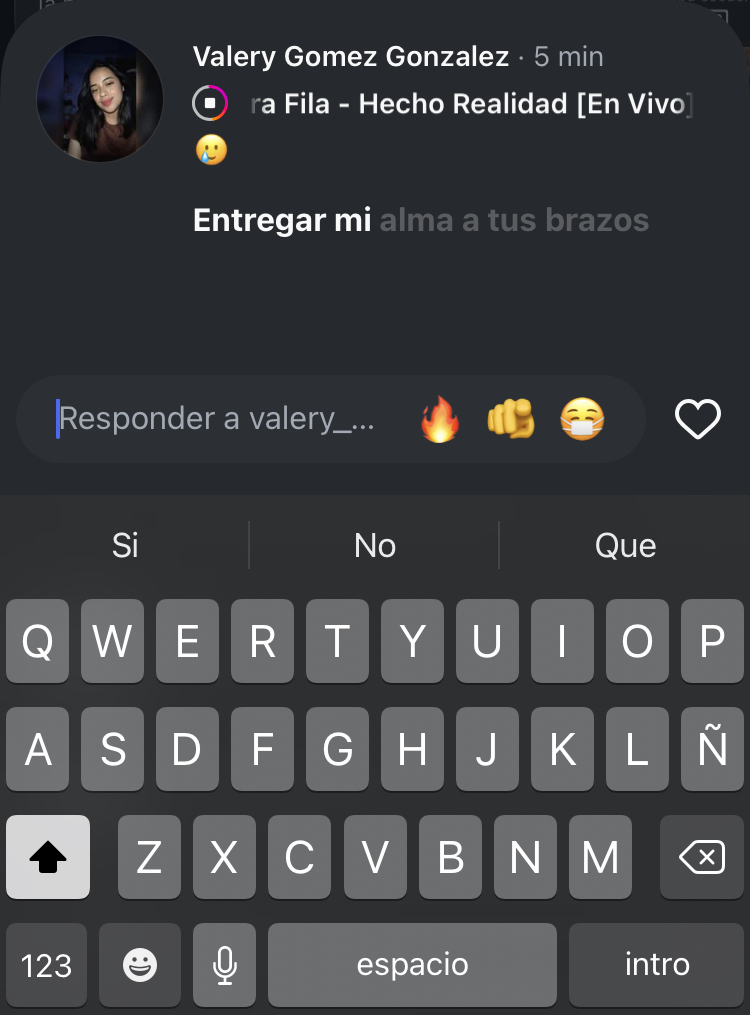Tap Valery's profile picture
The image size is (750, 1015).
point(100,100)
